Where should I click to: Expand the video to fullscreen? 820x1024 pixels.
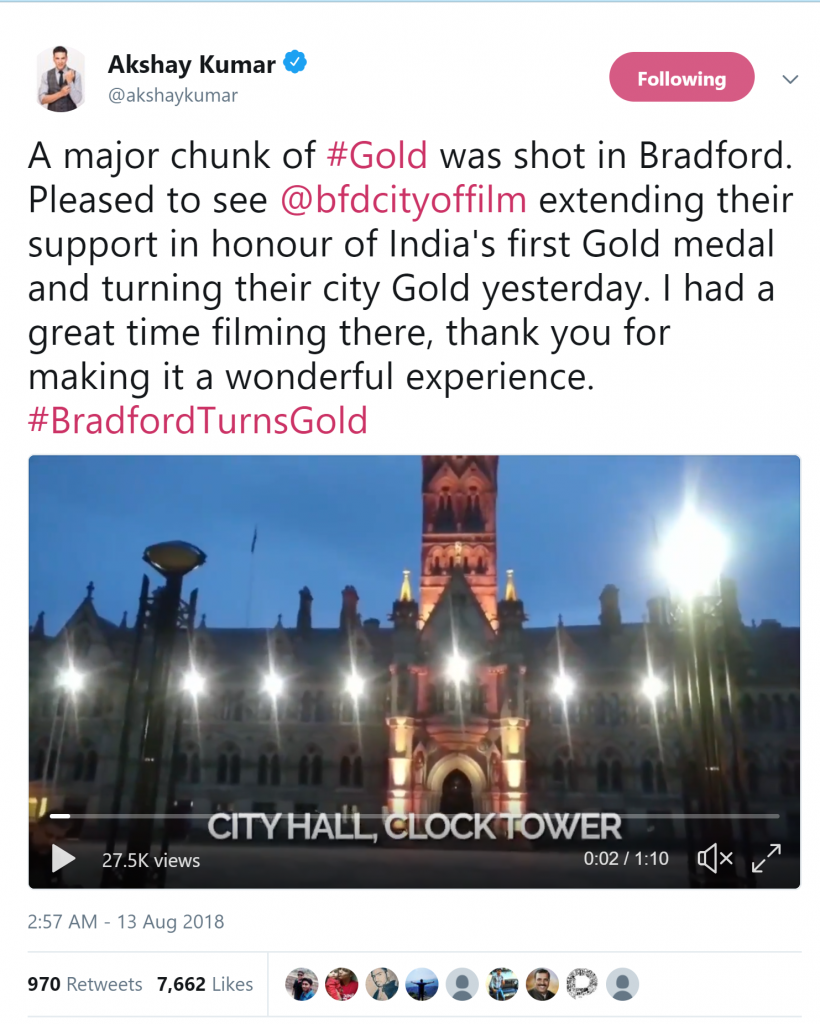766,858
